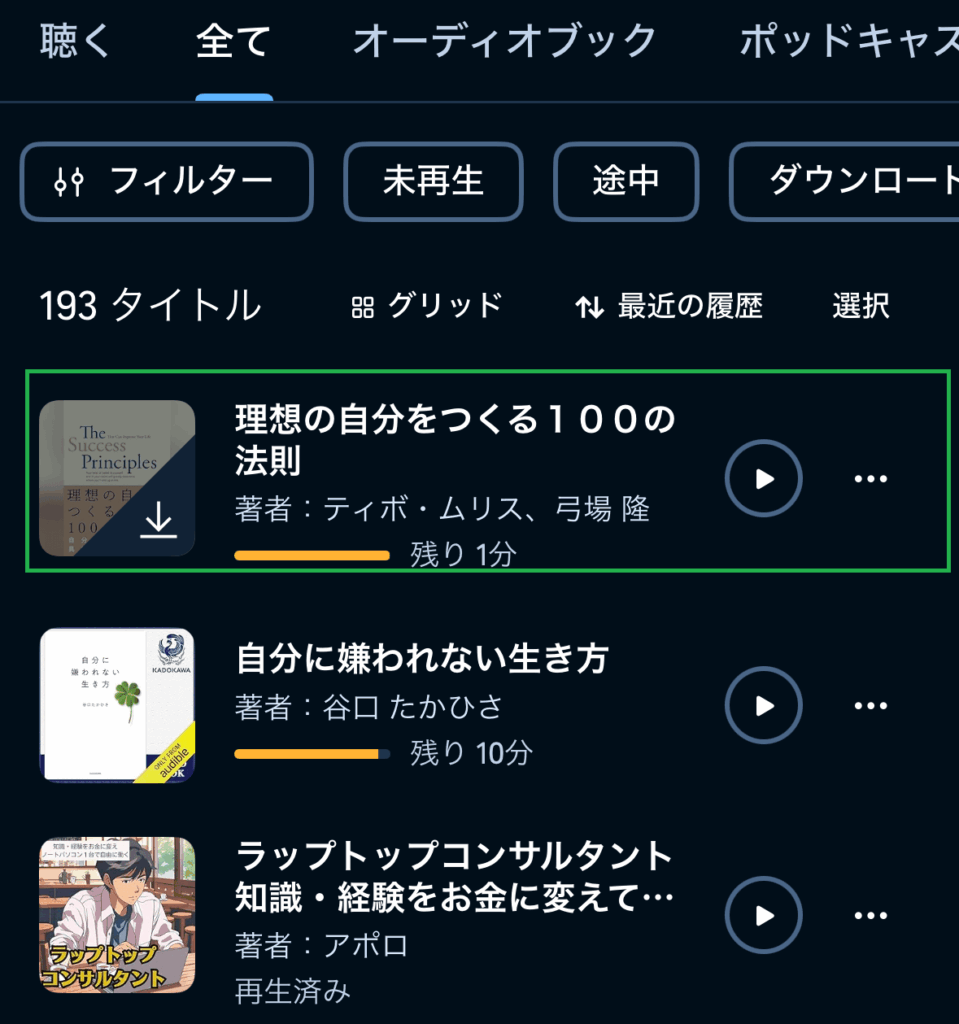
Task: Play 自分に嫌われない生き方
Action: pyautogui.click(x=764, y=706)
